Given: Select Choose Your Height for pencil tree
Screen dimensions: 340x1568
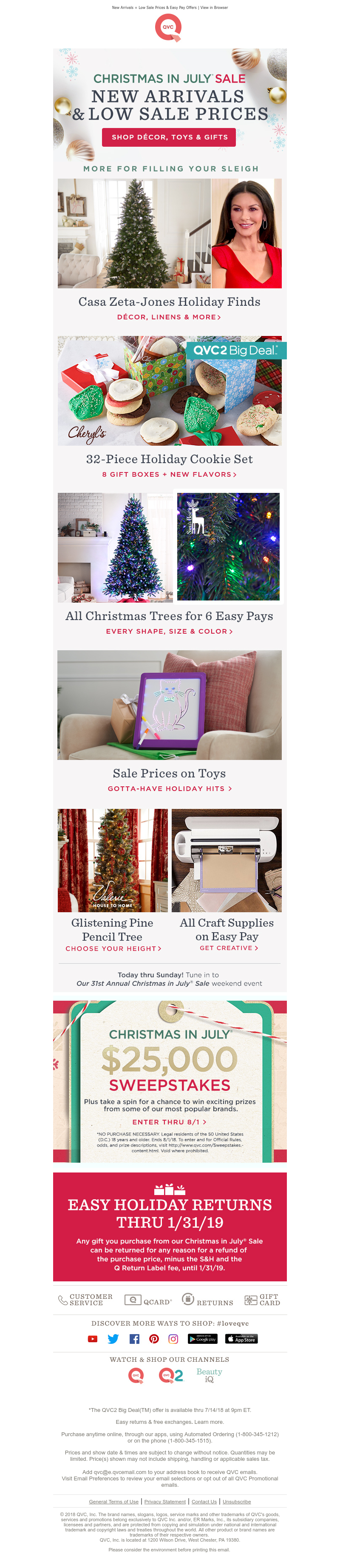Looking at the screenshot, I should click(x=113, y=948).
